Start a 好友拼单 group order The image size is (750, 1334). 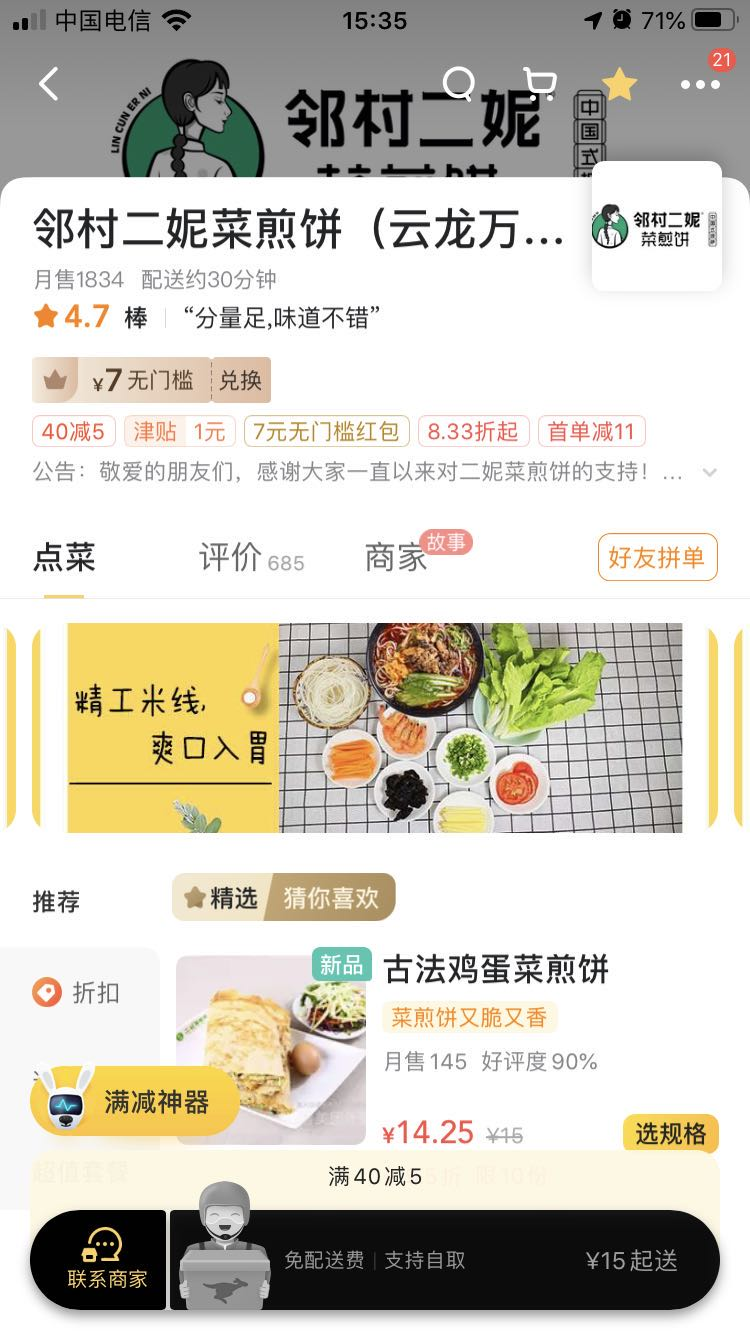[657, 556]
